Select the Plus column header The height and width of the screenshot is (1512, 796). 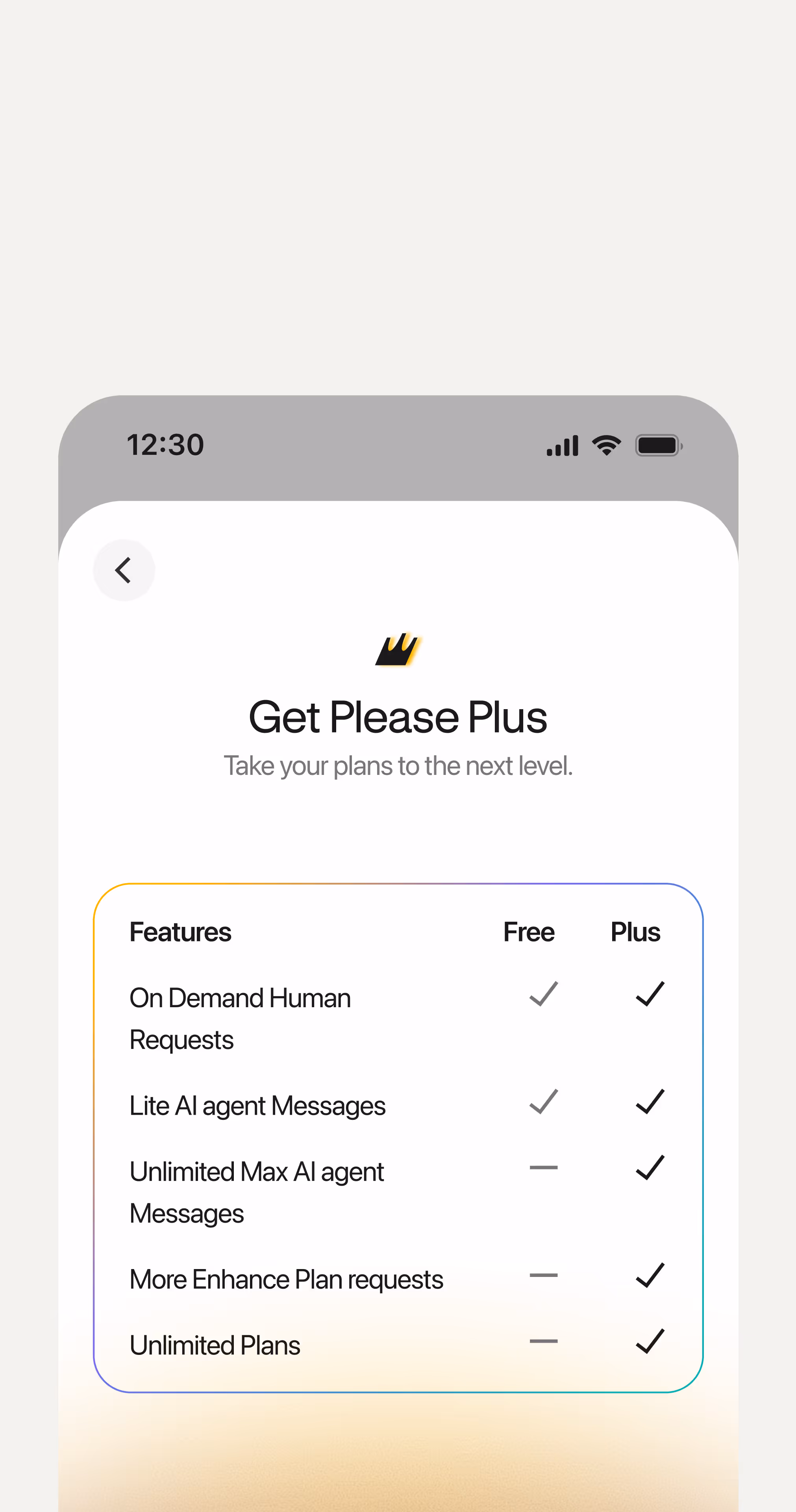636,932
